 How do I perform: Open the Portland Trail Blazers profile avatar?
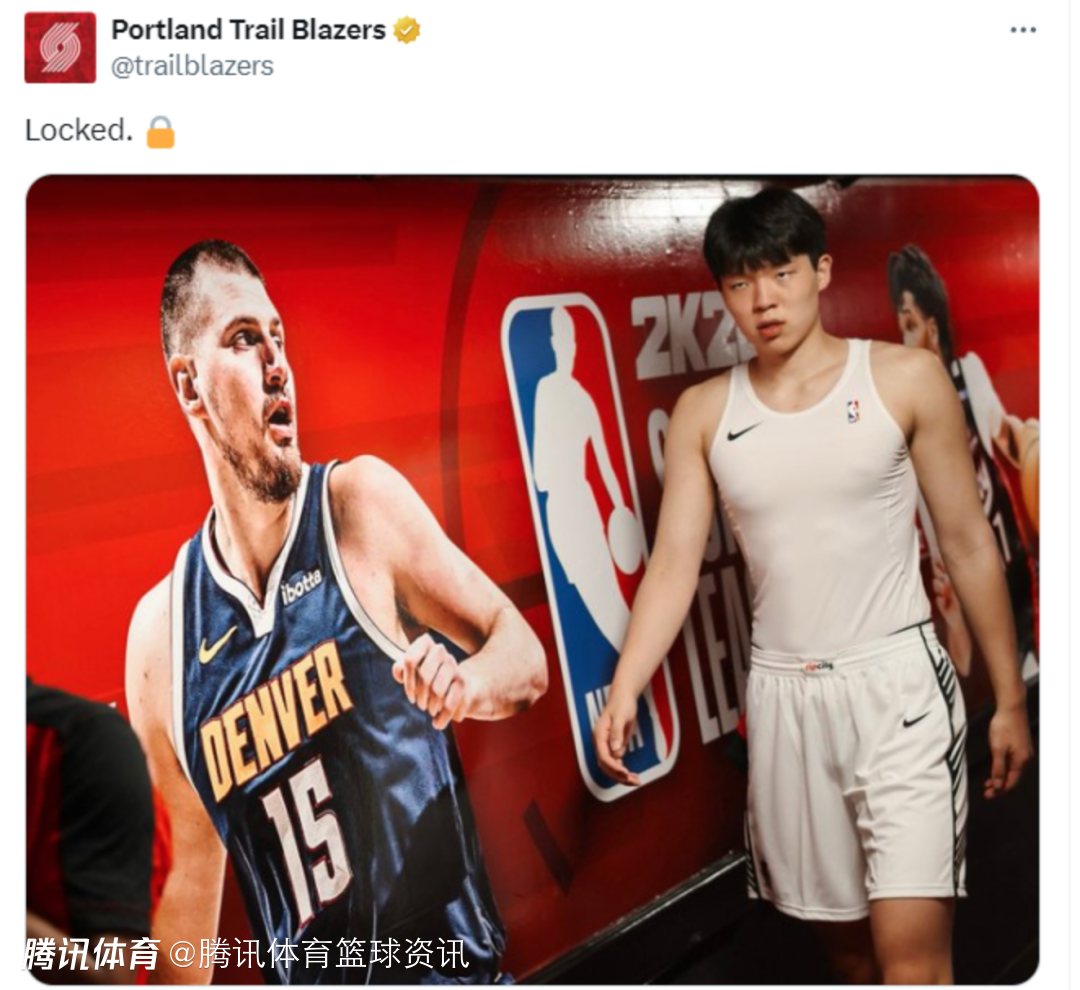(60, 47)
